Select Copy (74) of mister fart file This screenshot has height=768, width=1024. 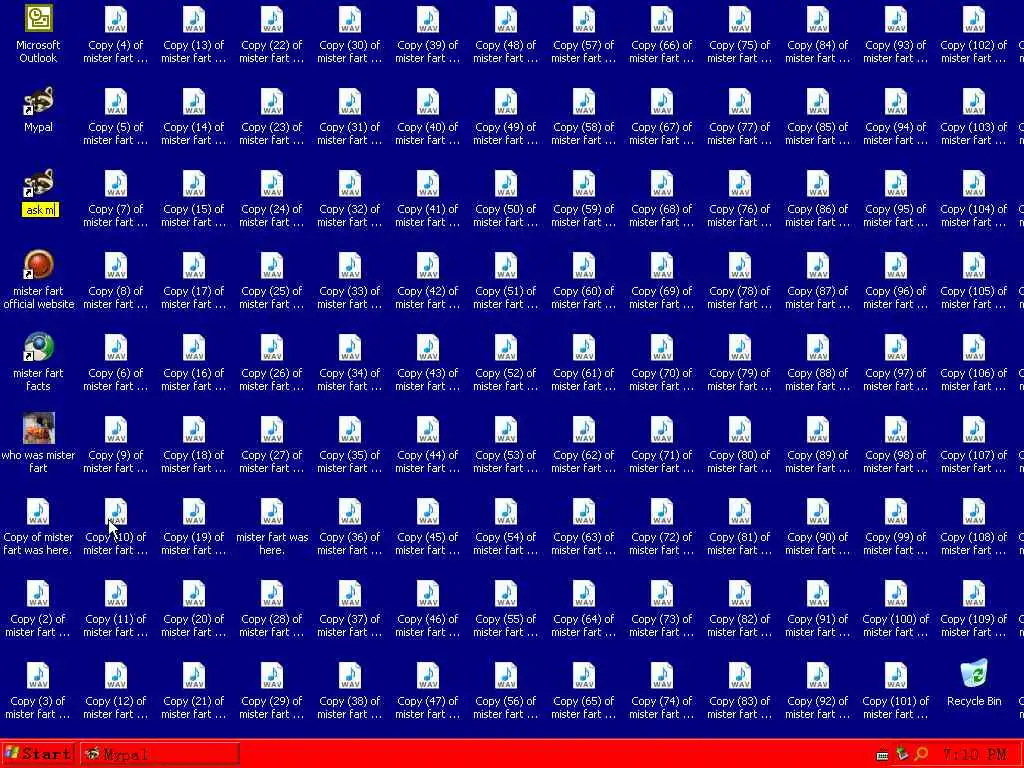(x=662, y=676)
